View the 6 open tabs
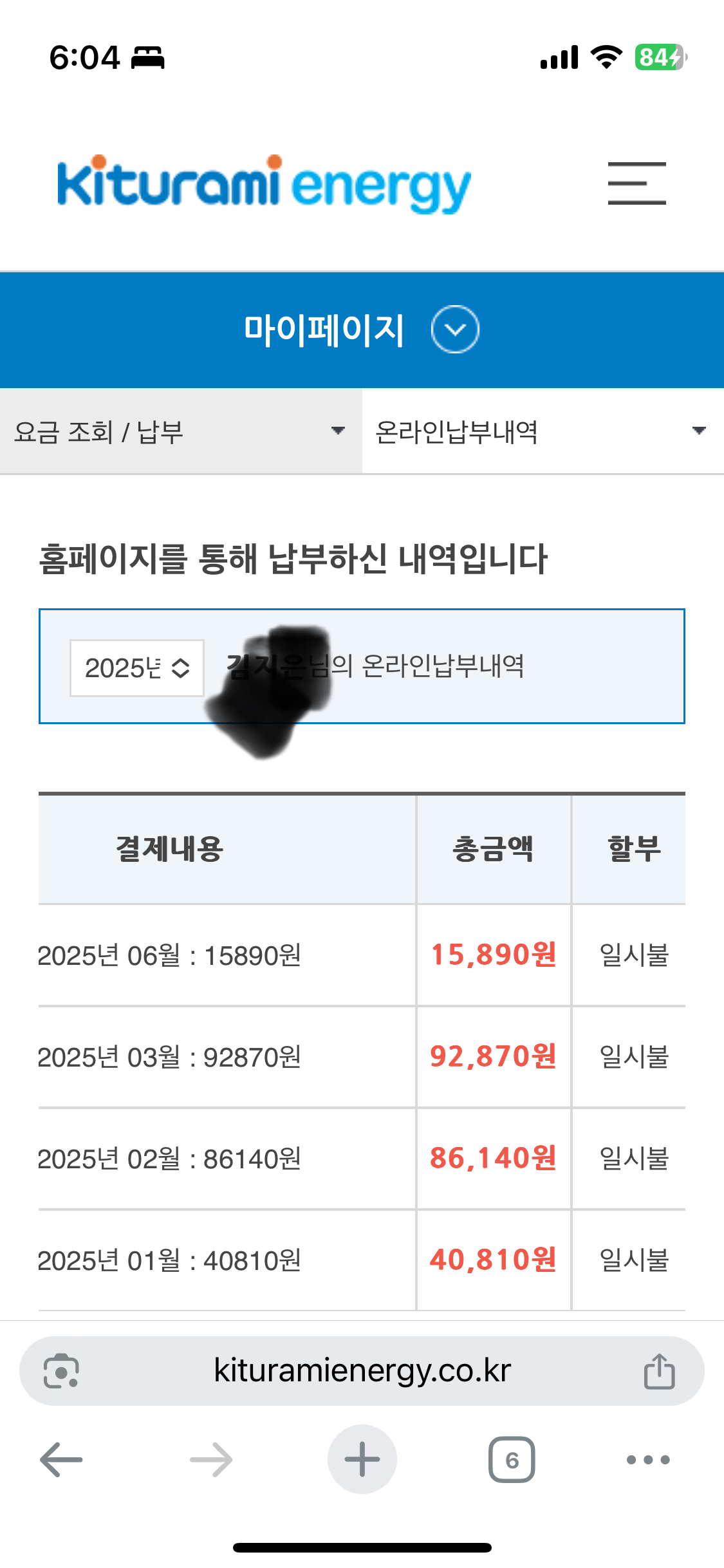Screen dimensions: 724x1568 (x=512, y=1460)
